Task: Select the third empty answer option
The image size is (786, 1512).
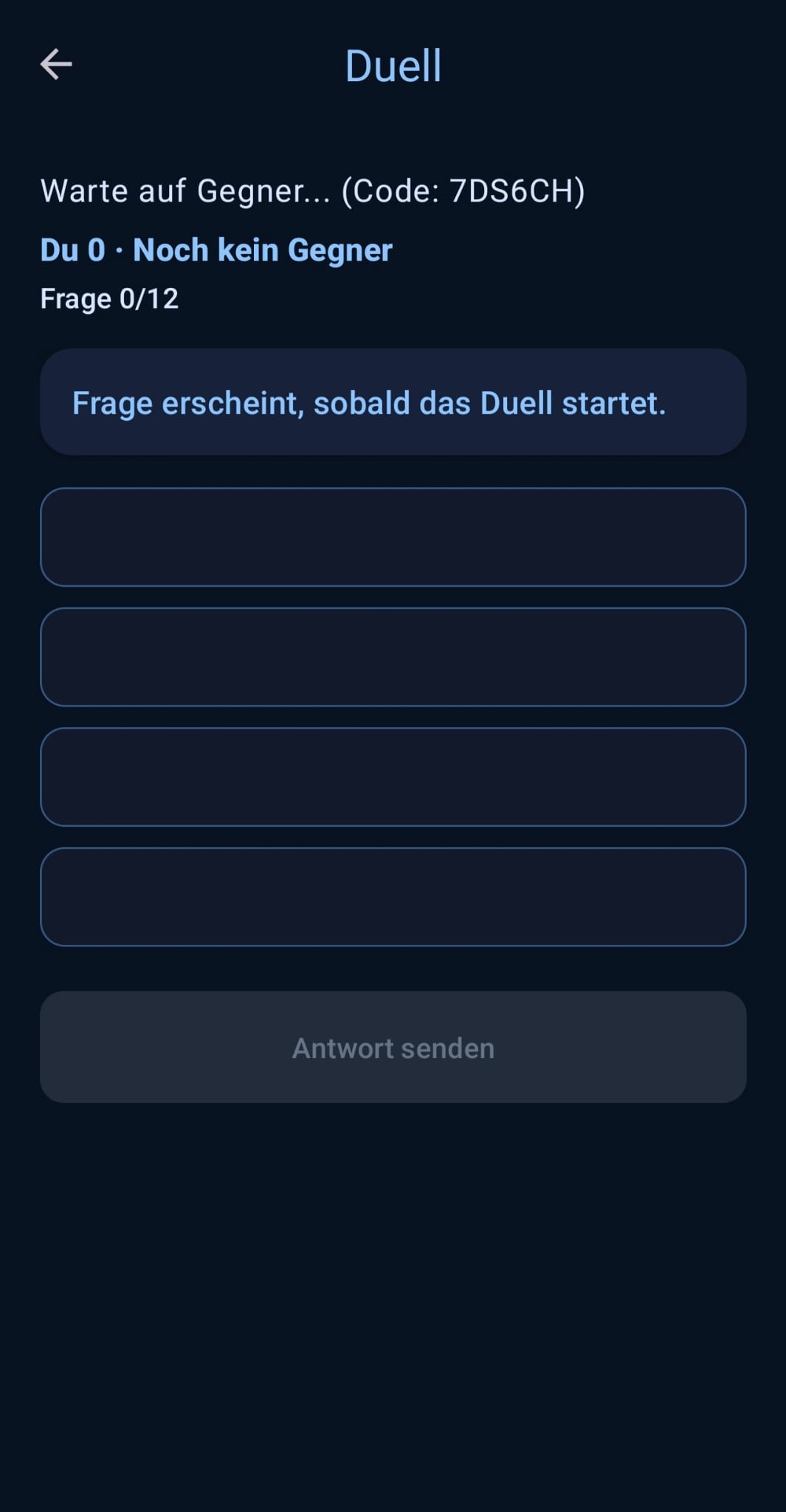Action: click(x=393, y=777)
